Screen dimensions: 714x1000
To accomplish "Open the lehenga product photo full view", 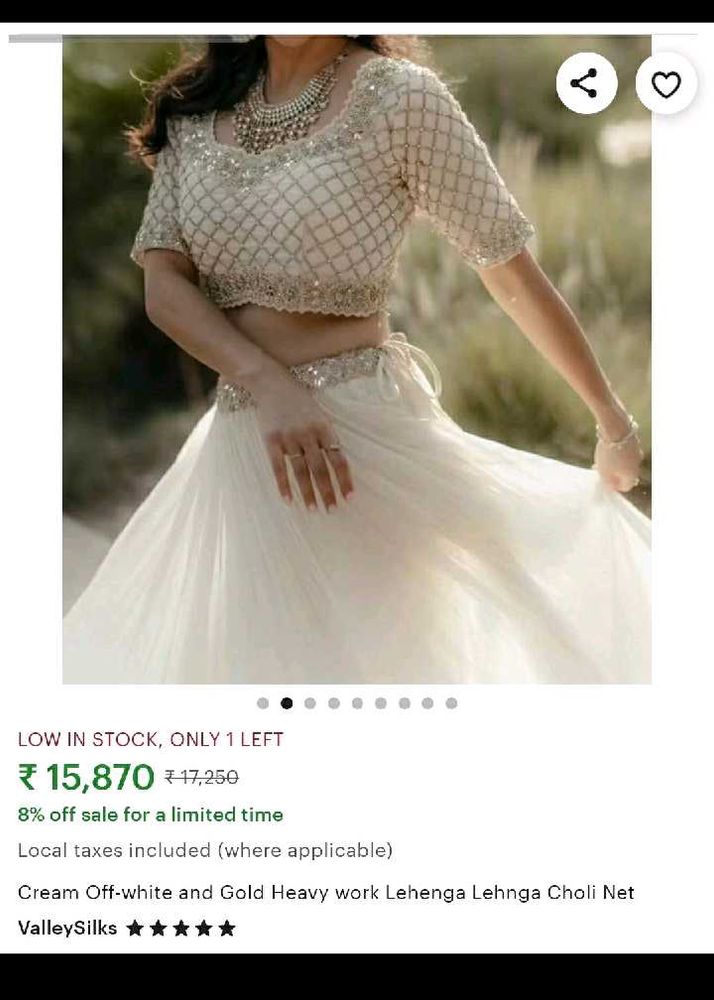I will (357, 360).
